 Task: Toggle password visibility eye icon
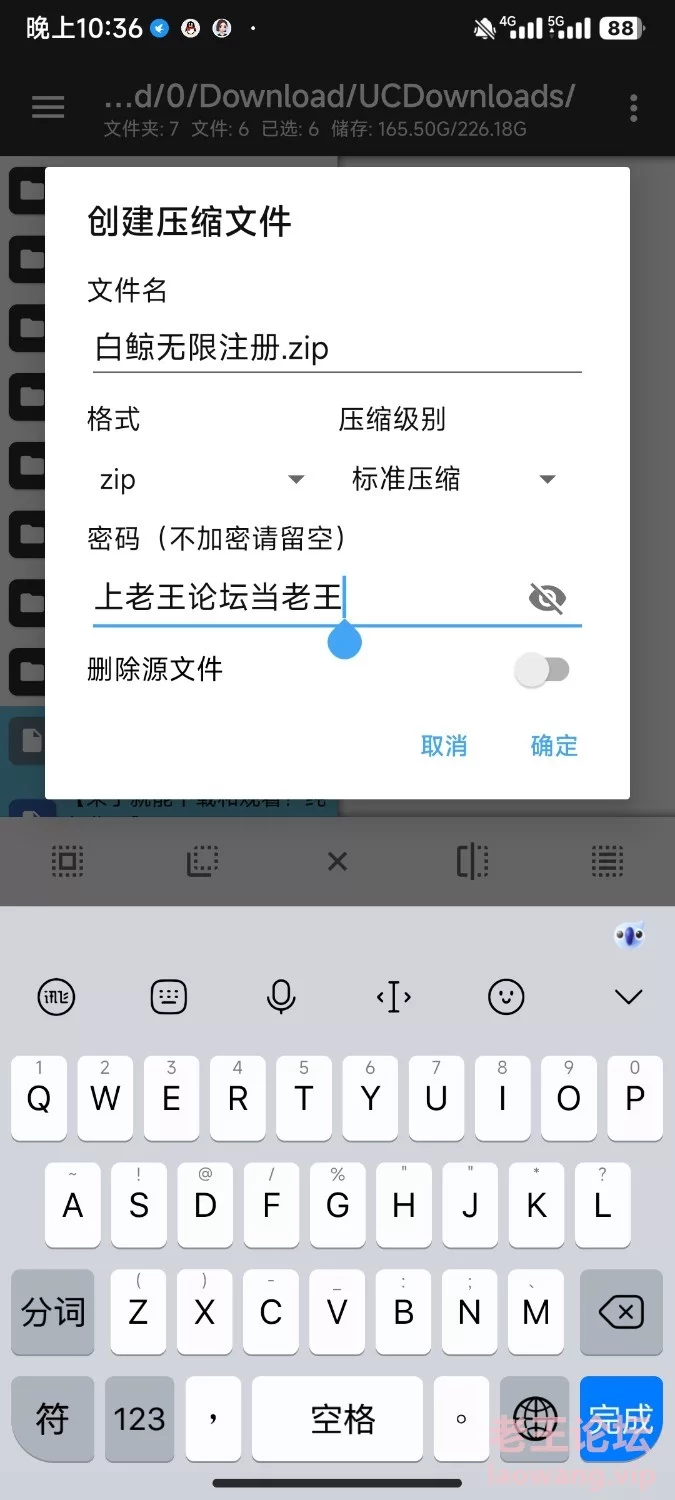(x=547, y=598)
